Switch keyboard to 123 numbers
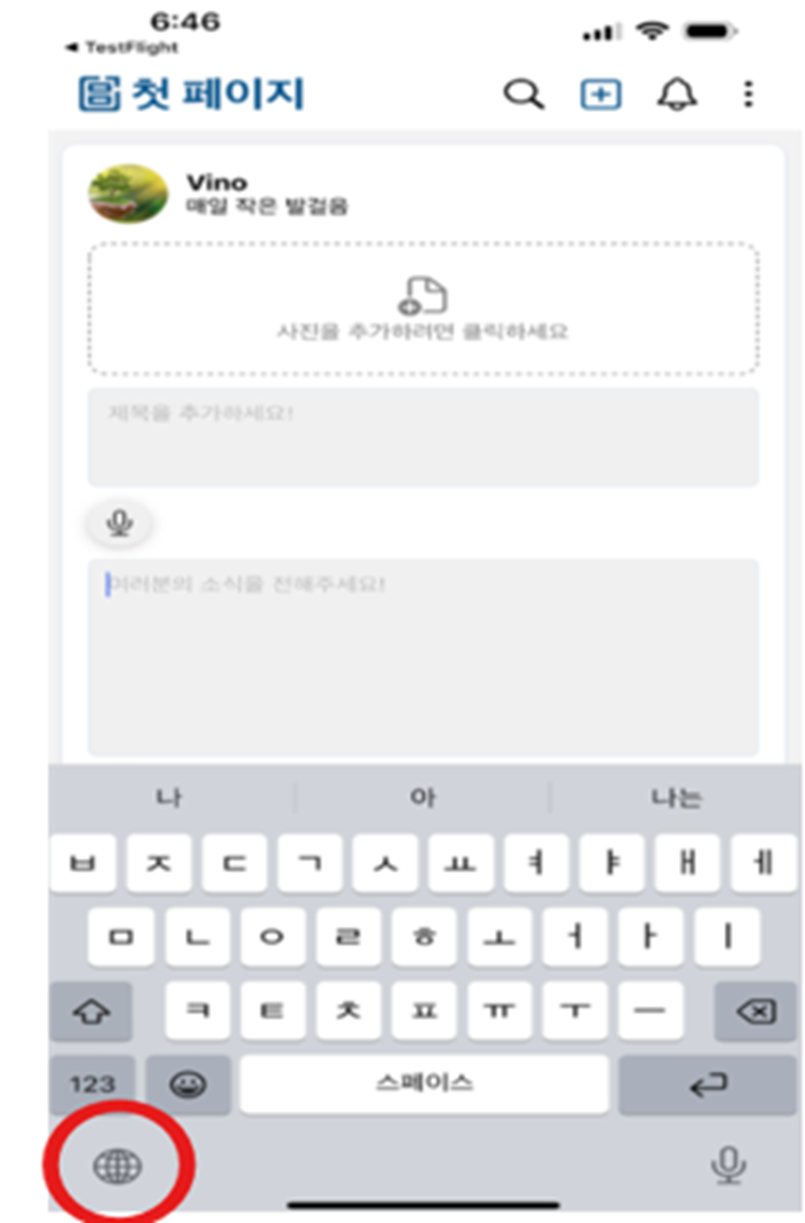805x1223 pixels. (92, 1084)
